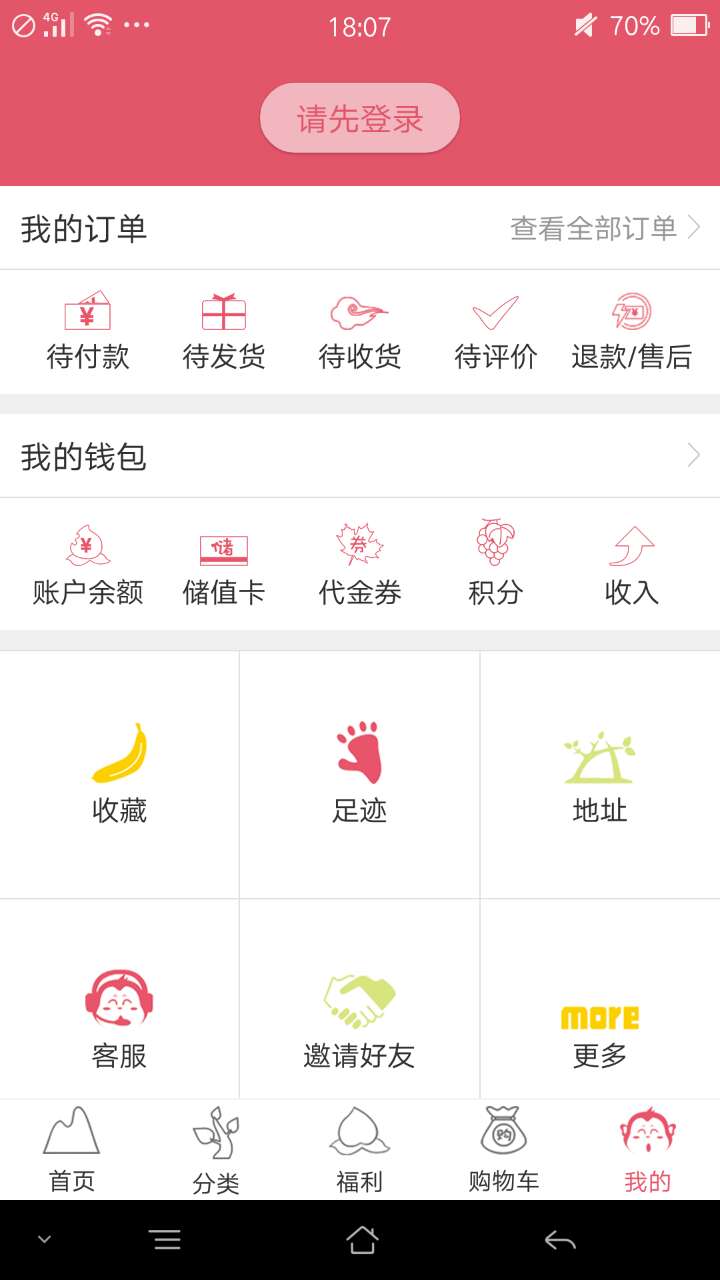Screen dimensions: 720x1280
Task: View 待发货 orders awaiting shipment
Action: [x=224, y=333]
